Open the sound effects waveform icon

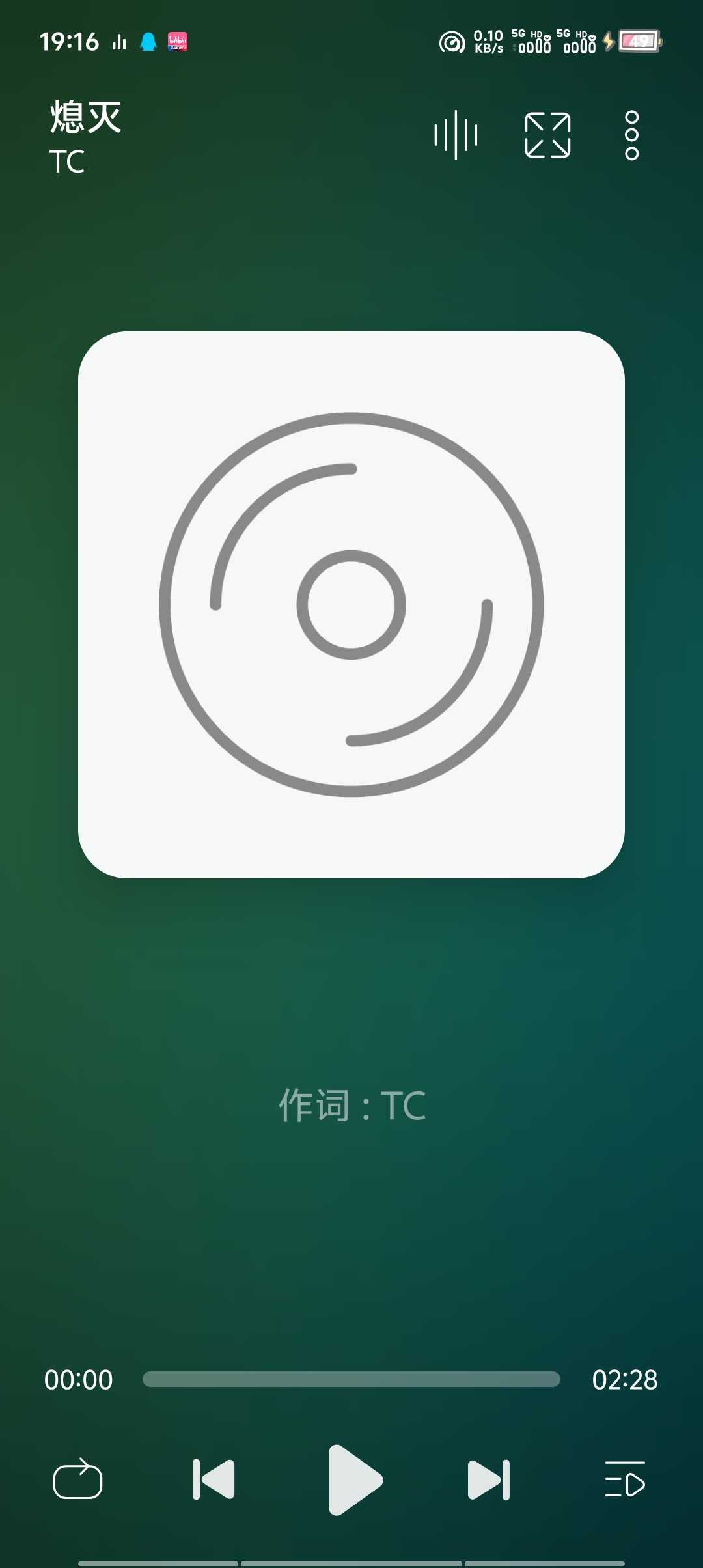(x=456, y=135)
